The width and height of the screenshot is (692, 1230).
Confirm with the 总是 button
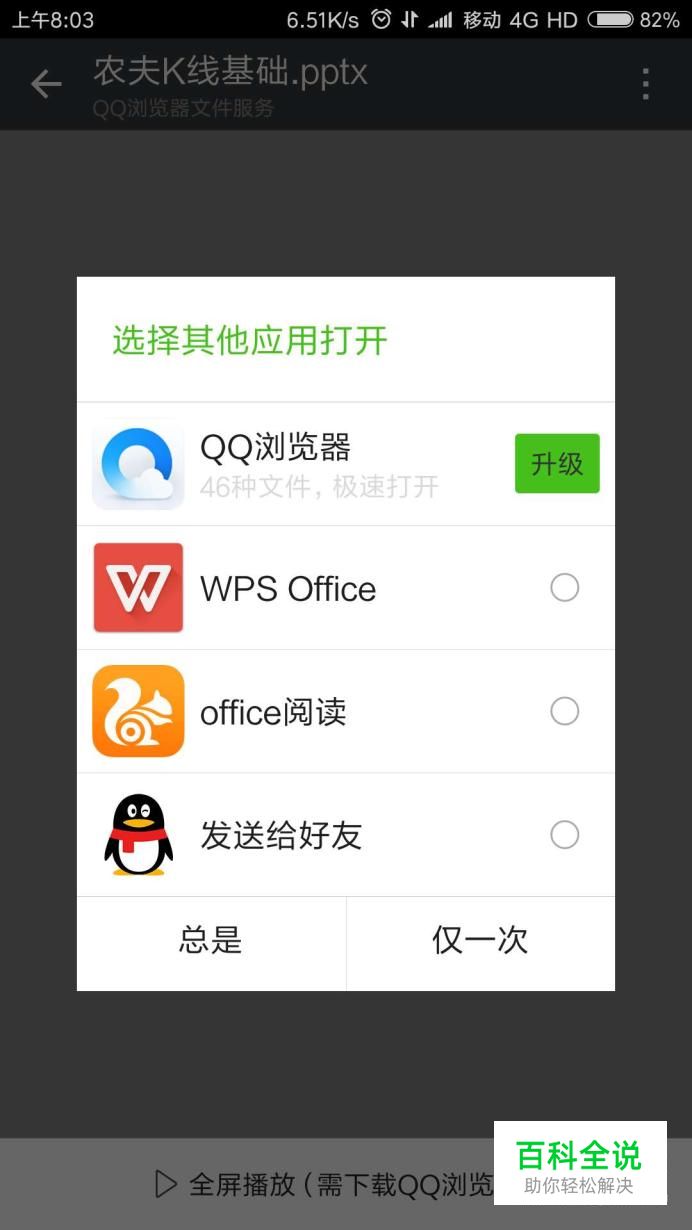211,940
